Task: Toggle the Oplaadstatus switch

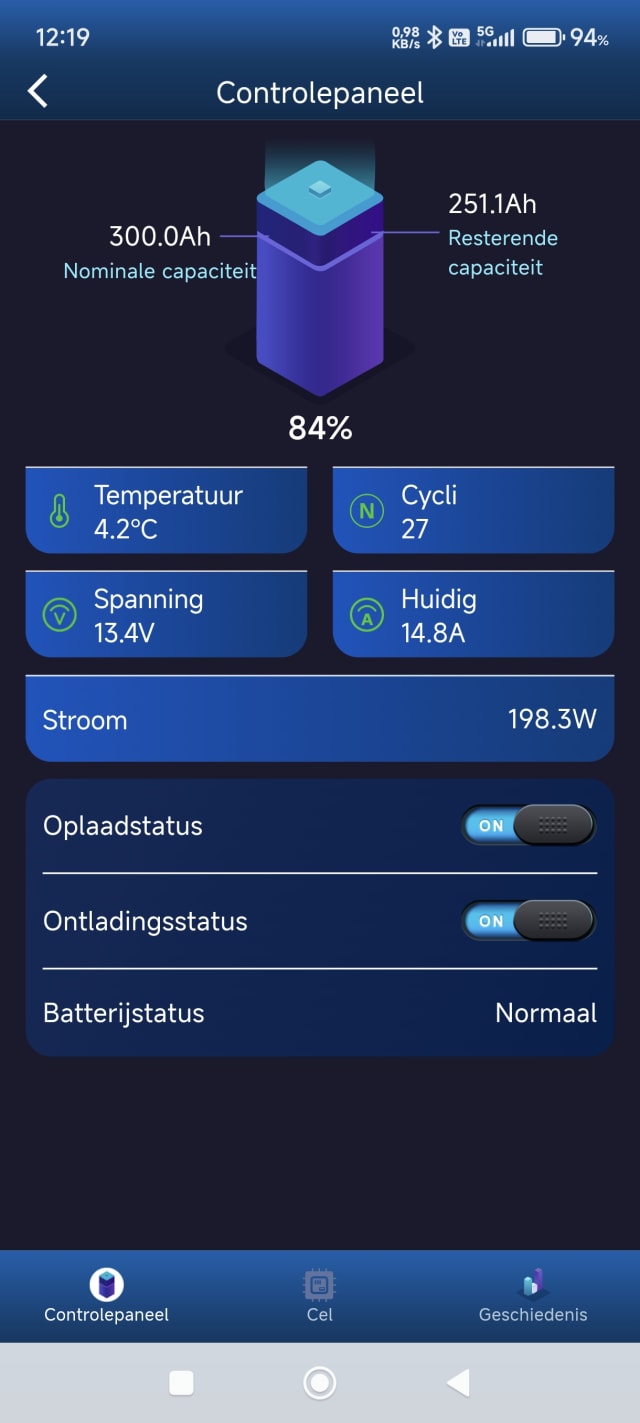Action: click(x=528, y=826)
